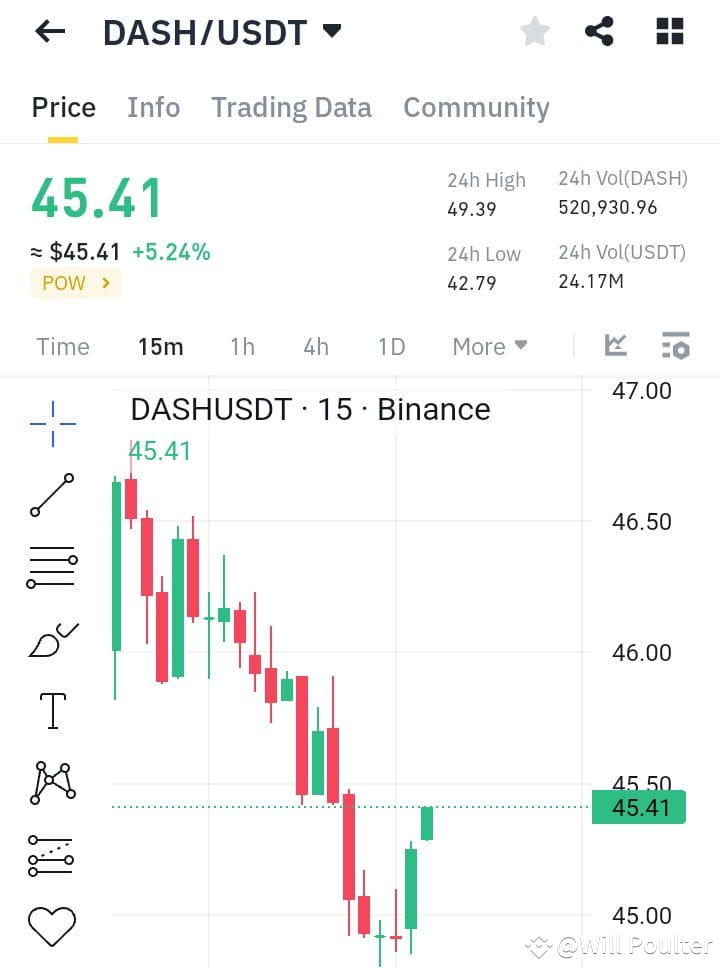This screenshot has width=720, height=968.
Task: Go back using the arrow
Action: tap(49, 31)
